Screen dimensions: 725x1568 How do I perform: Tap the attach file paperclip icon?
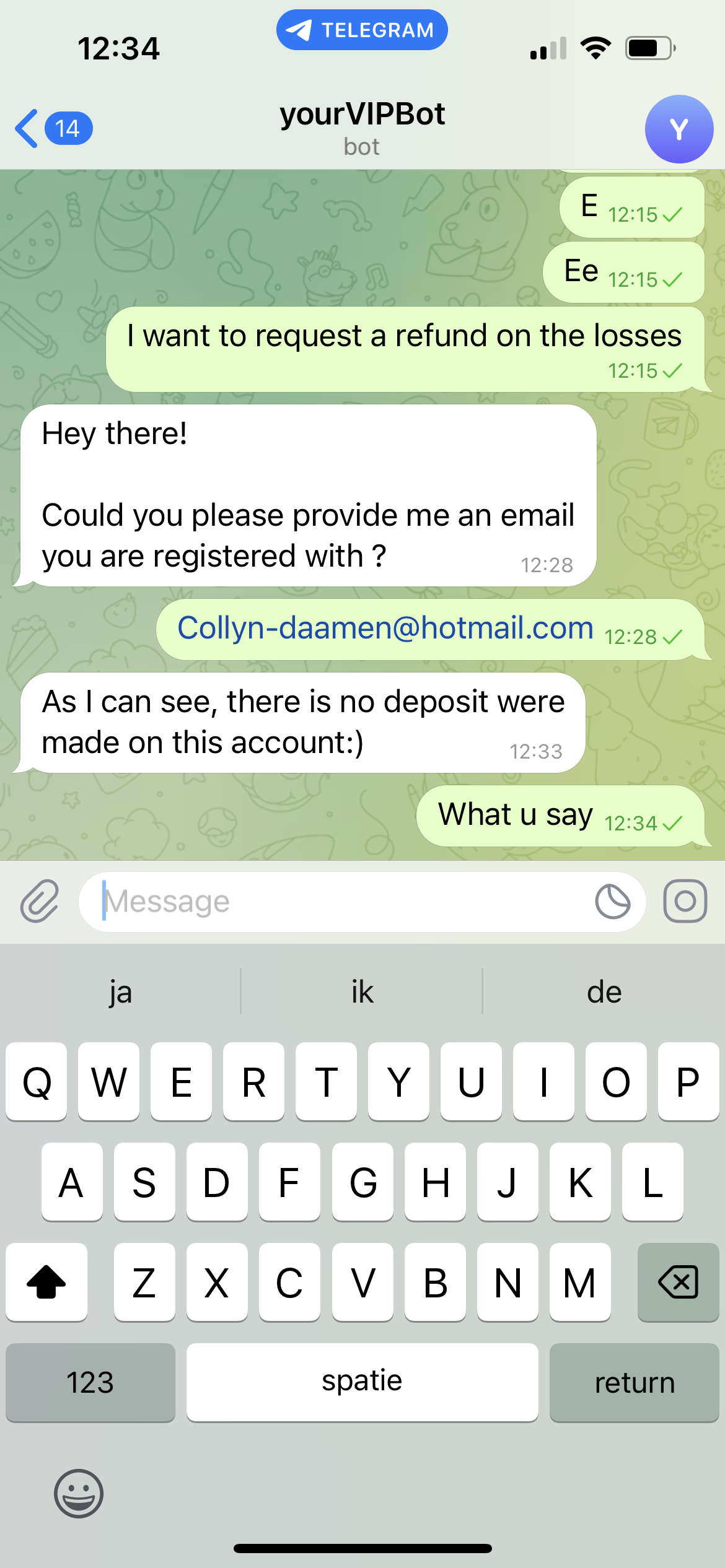(x=40, y=901)
